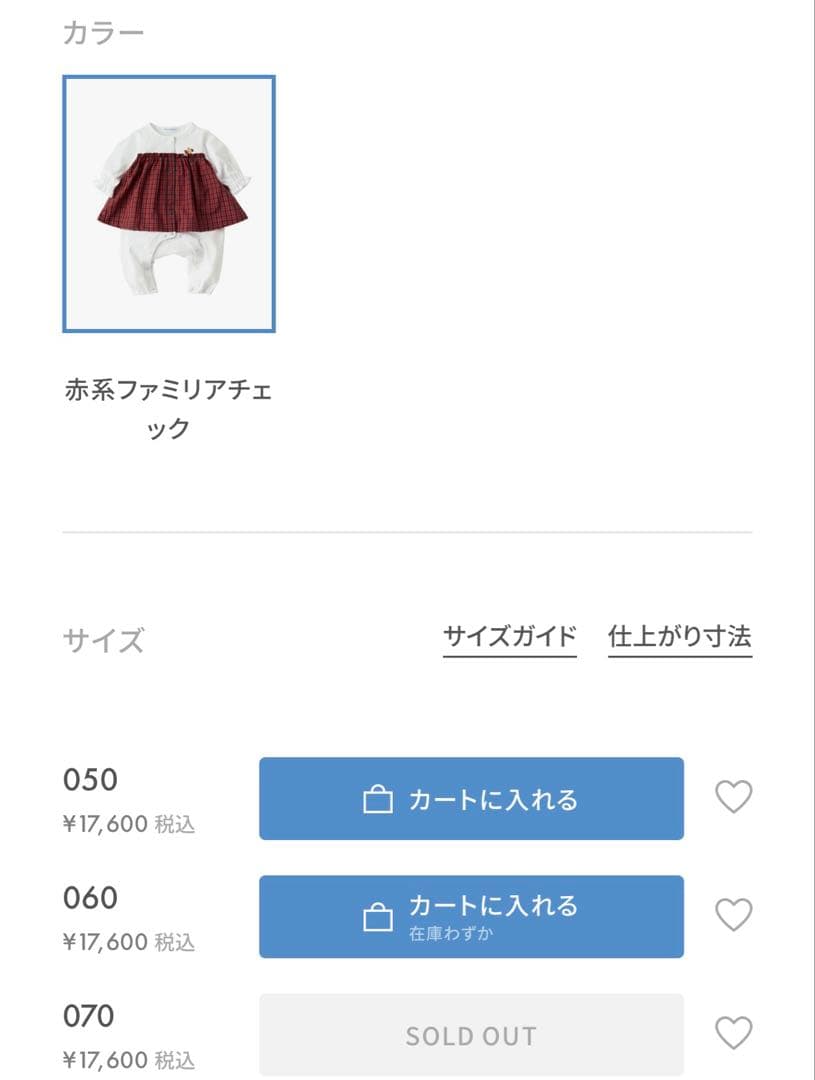Click the SOLD OUT button for size 070

[470, 1034]
